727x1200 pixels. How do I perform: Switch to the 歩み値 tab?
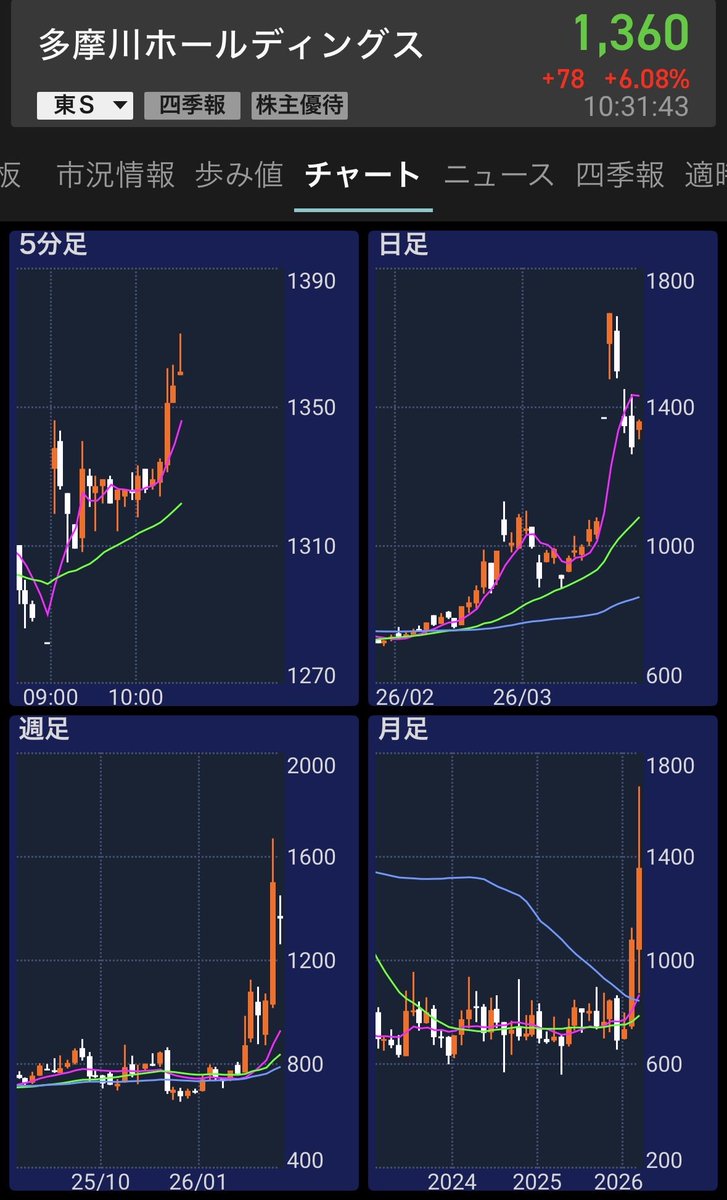[240, 175]
